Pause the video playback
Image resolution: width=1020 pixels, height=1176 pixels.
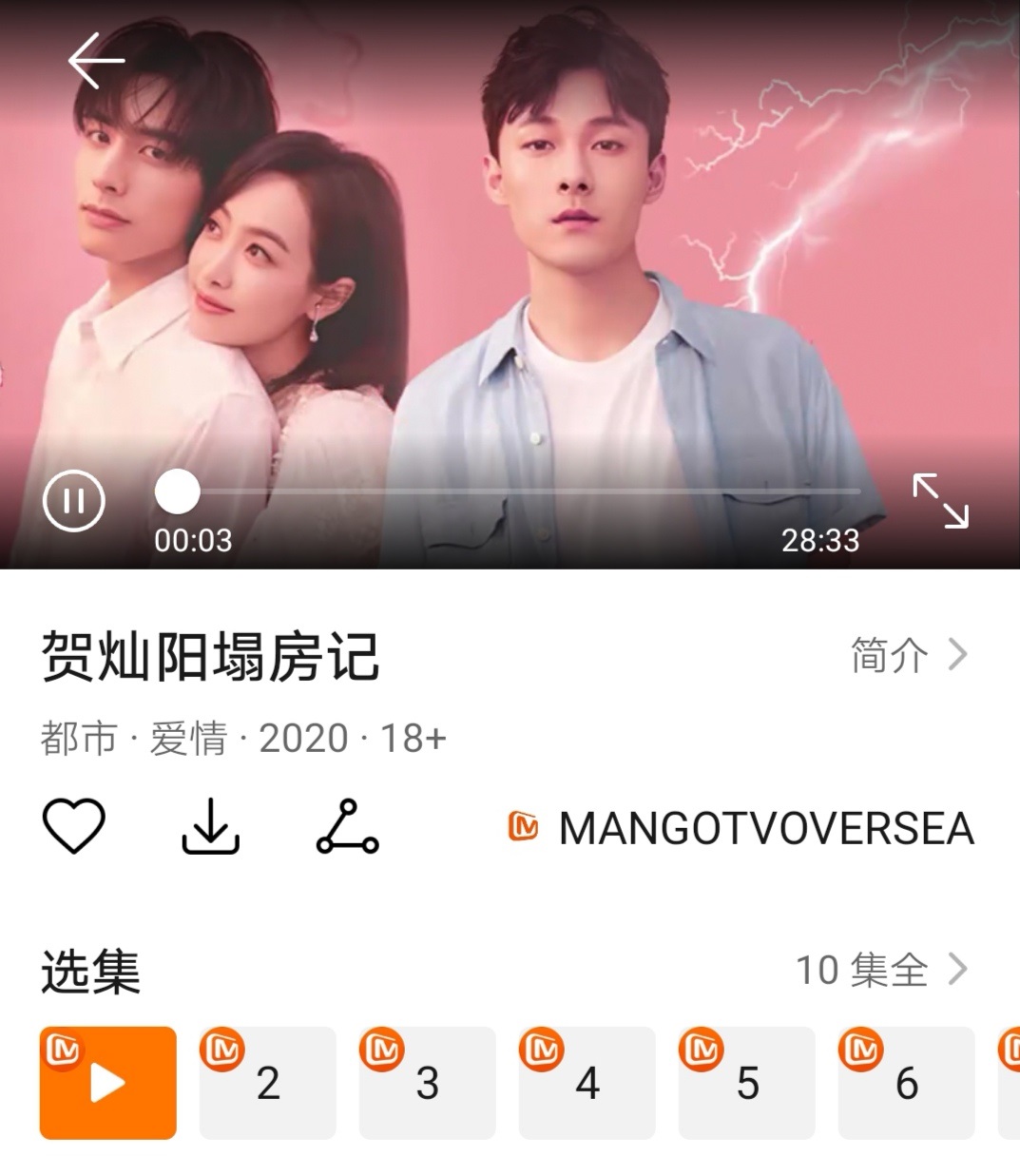coord(73,500)
